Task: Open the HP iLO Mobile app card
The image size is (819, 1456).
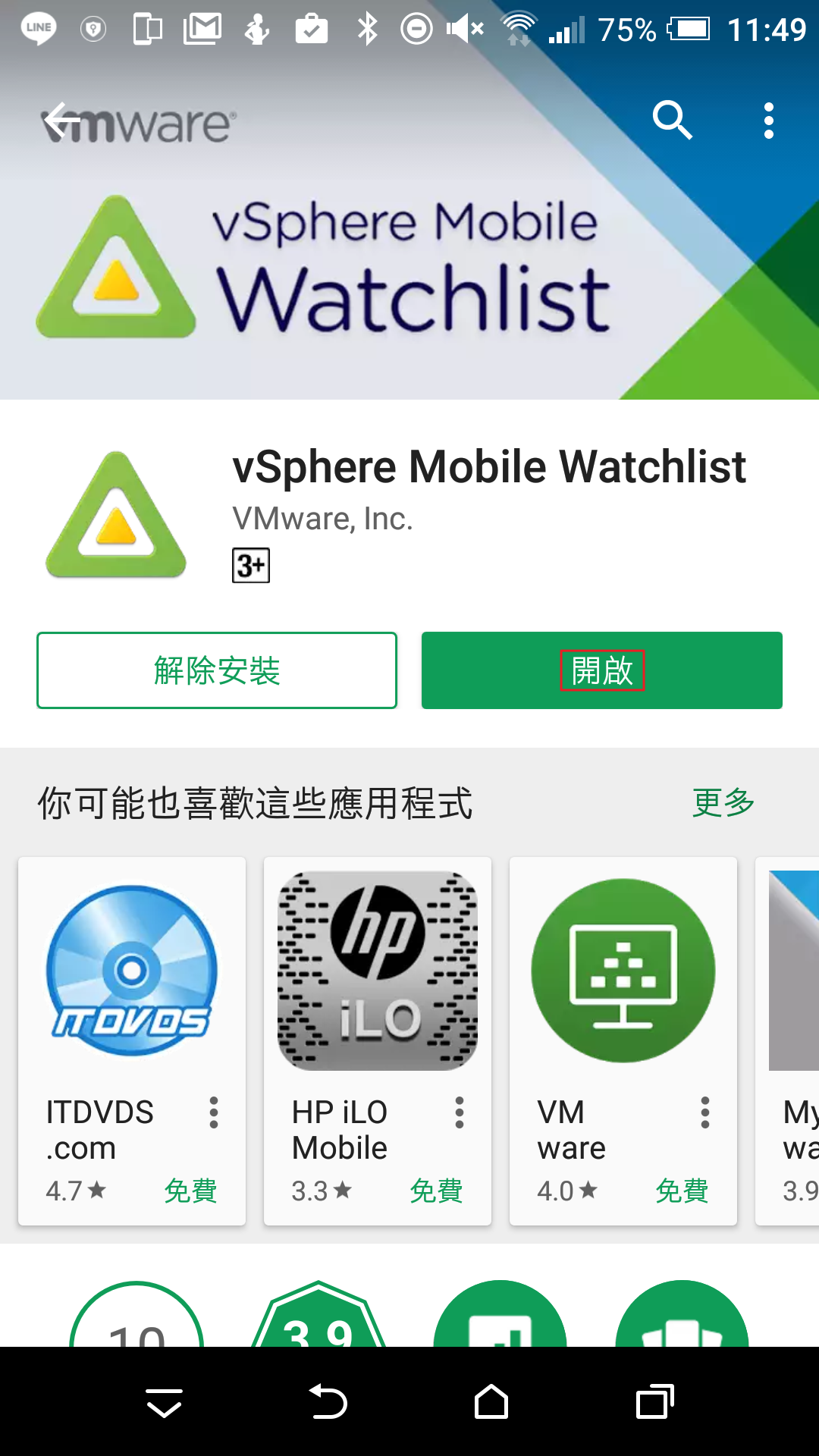Action: [378, 1040]
